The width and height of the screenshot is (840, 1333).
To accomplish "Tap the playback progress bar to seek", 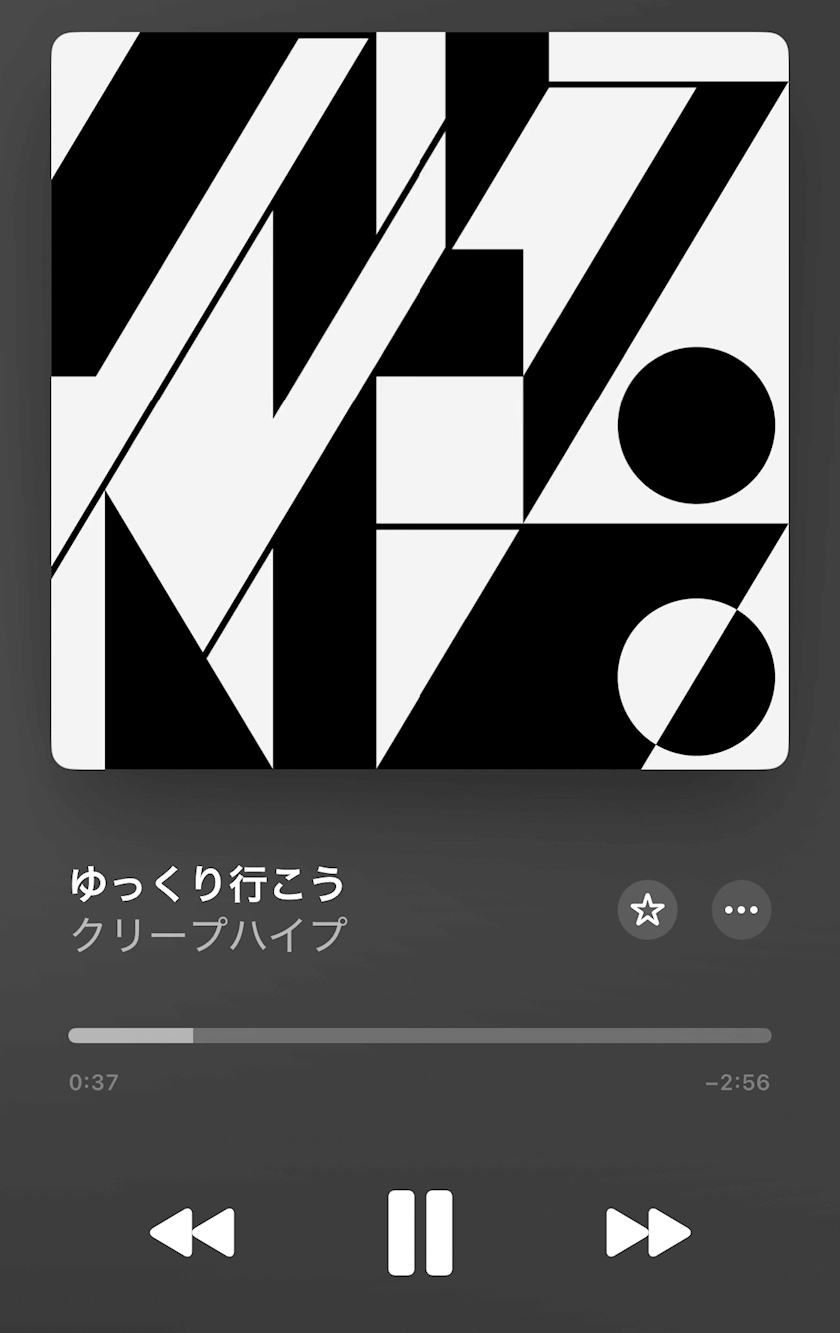I will [420, 1035].
